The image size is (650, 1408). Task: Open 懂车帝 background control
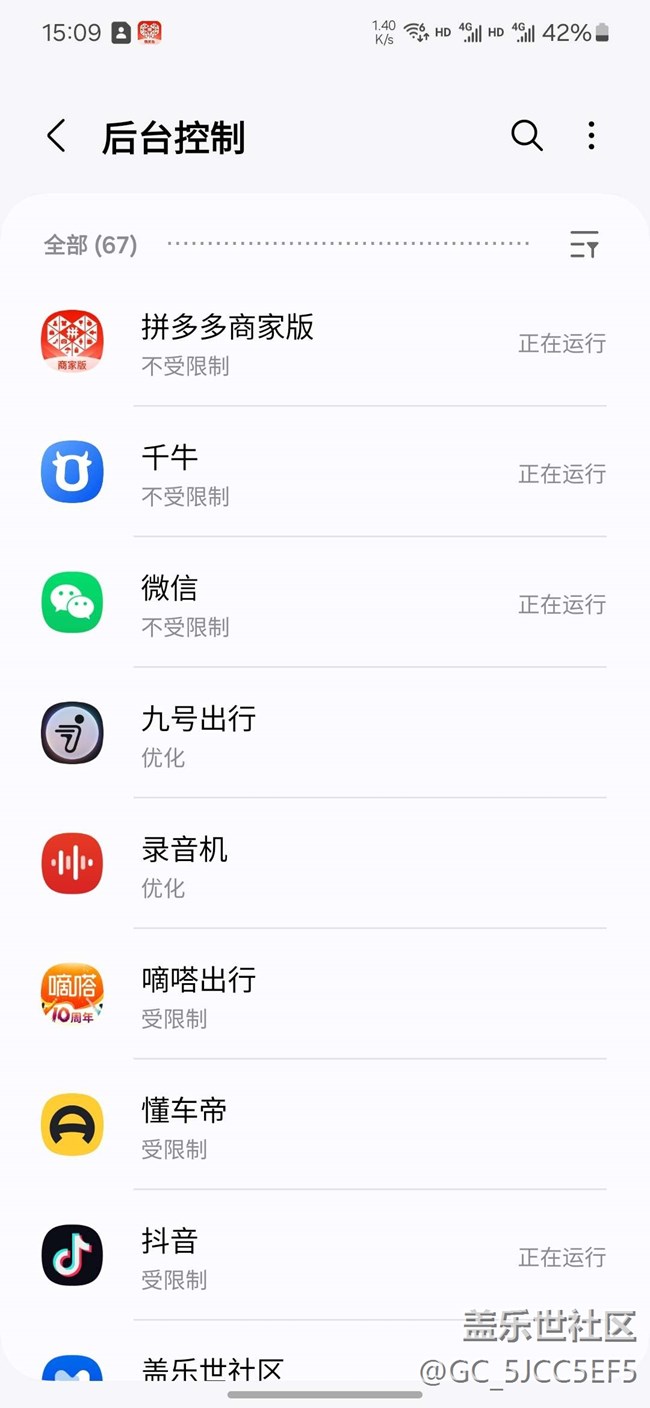click(324, 1126)
